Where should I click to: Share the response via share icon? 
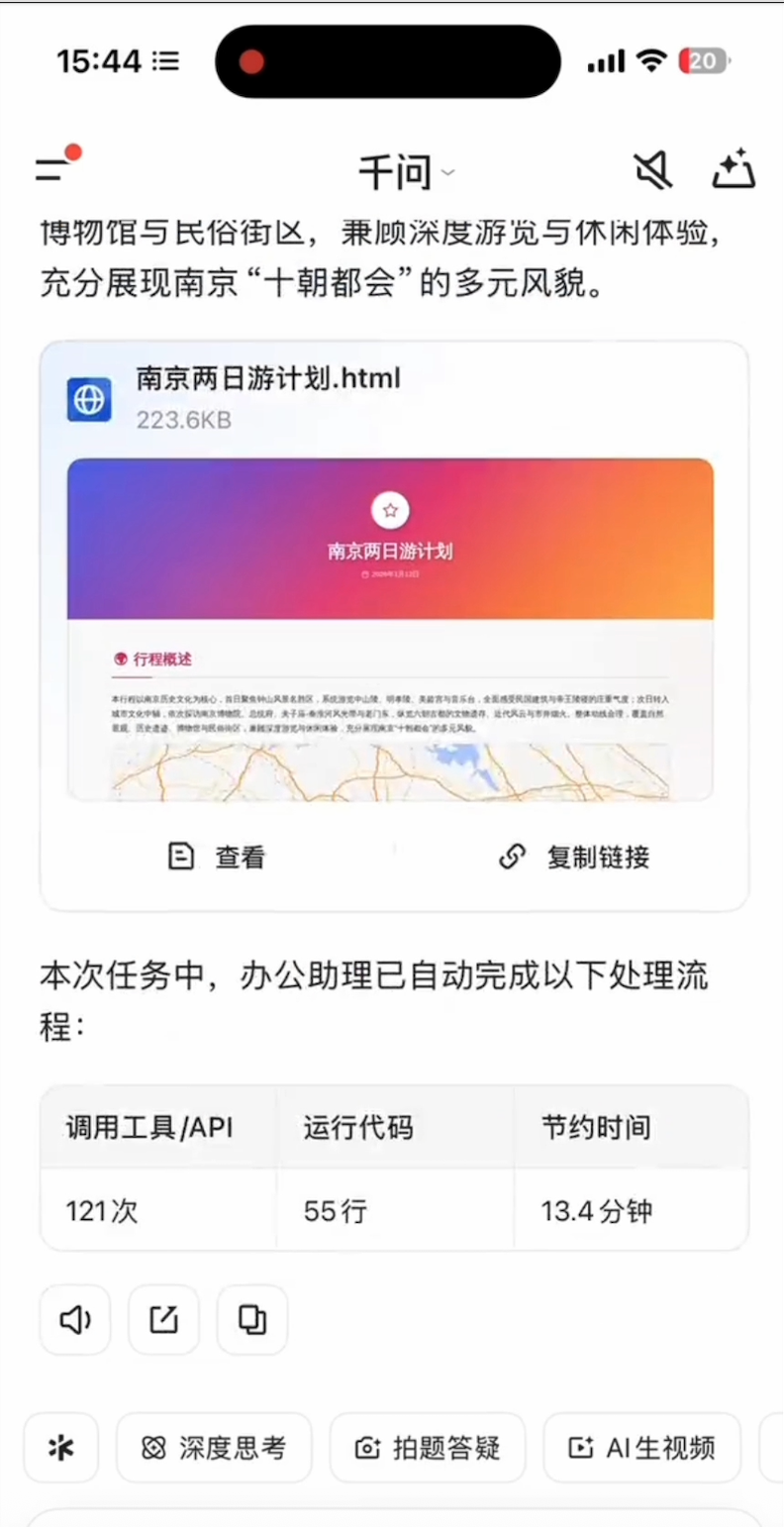[163, 1319]
